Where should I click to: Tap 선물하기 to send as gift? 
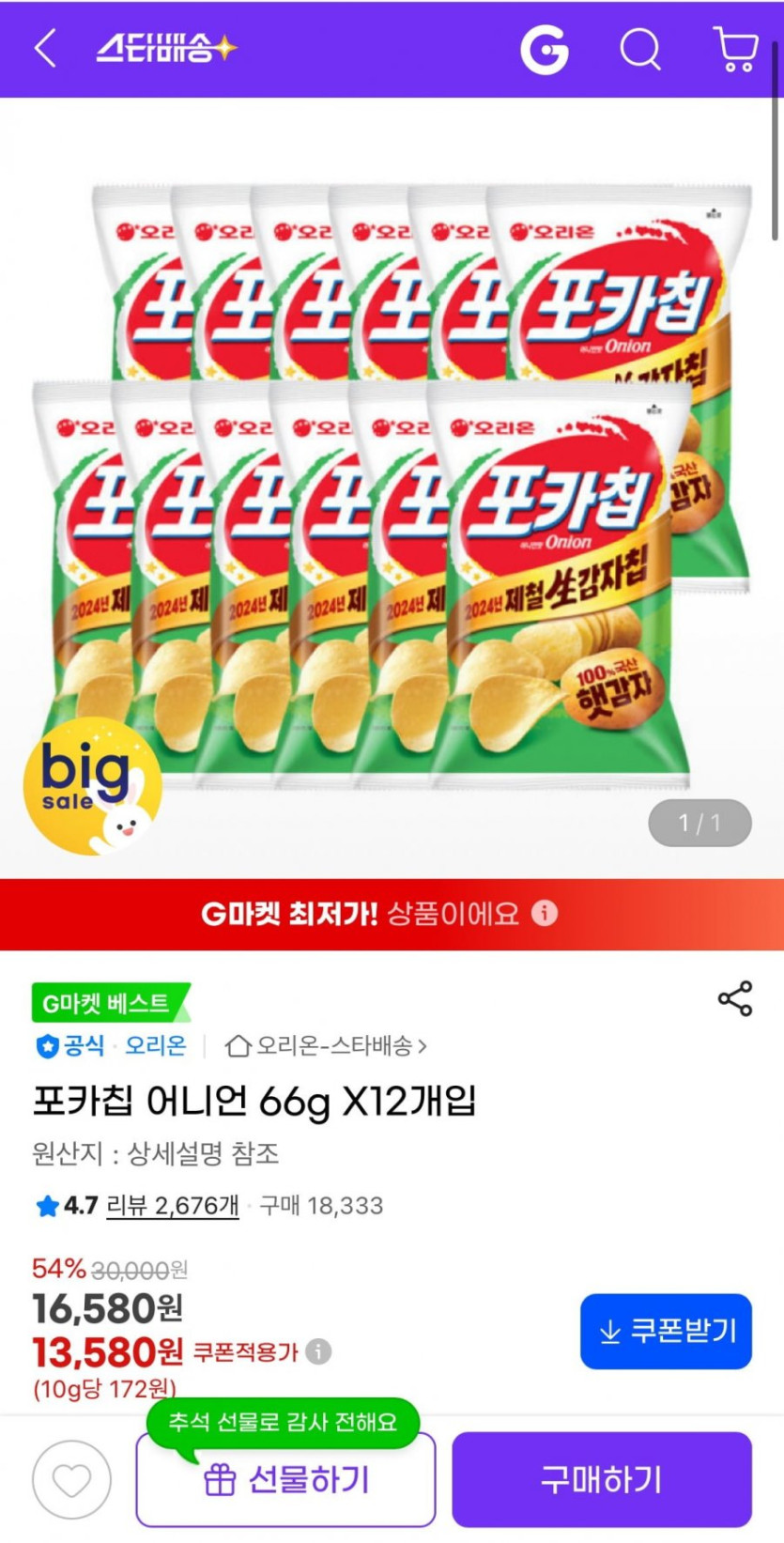point(286,1480)
